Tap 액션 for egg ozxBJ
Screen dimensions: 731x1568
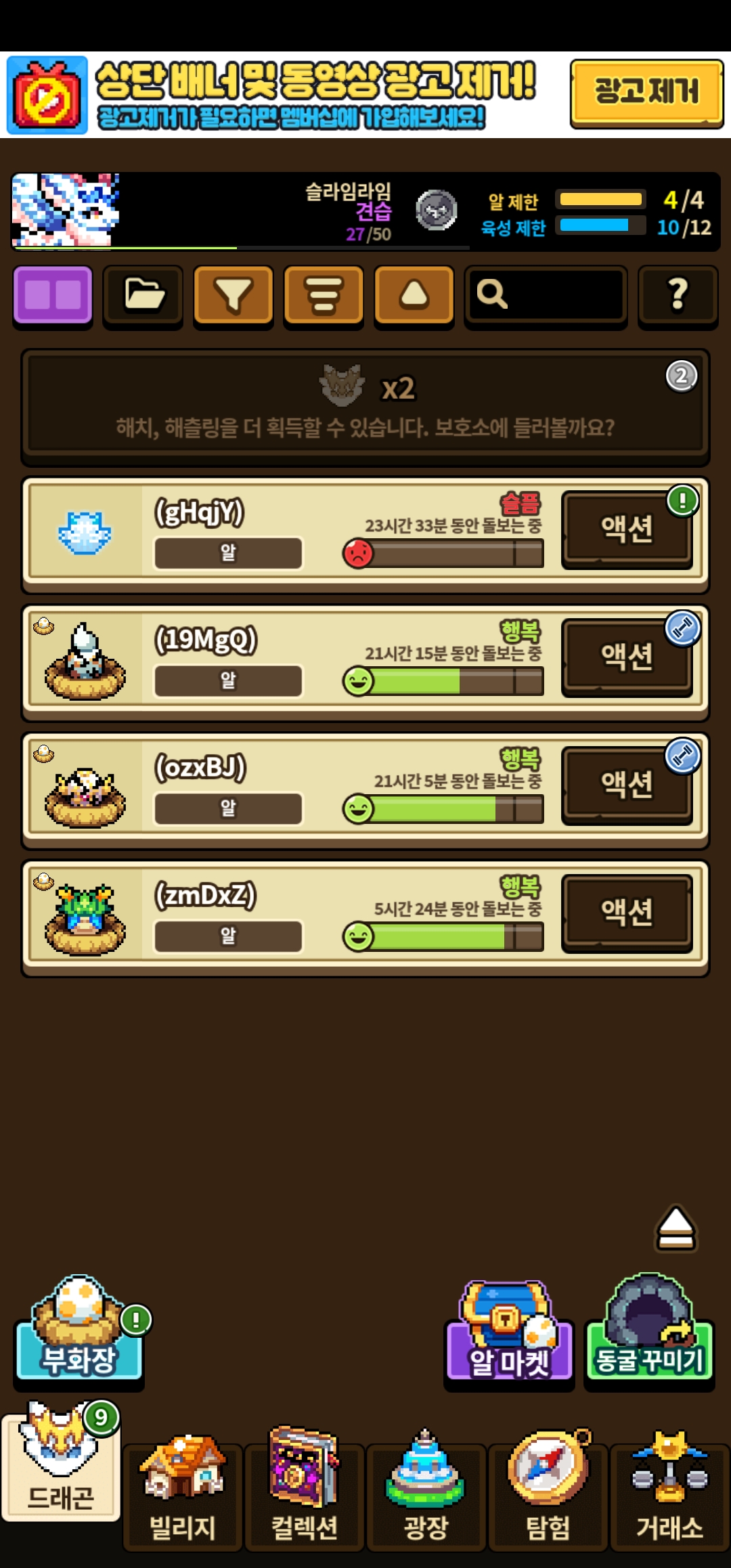[627, 784]
